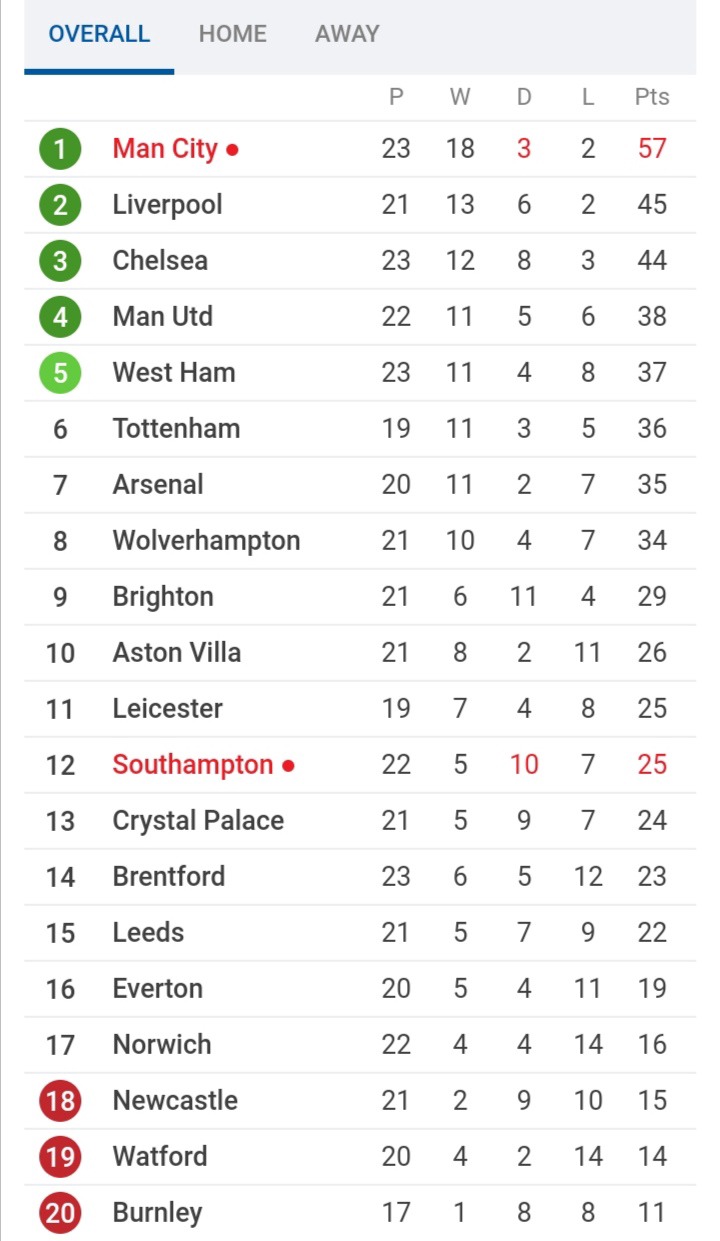Screen dimensions: 720x1241
Task: Open Leicester team row
Action: (360, 709)
